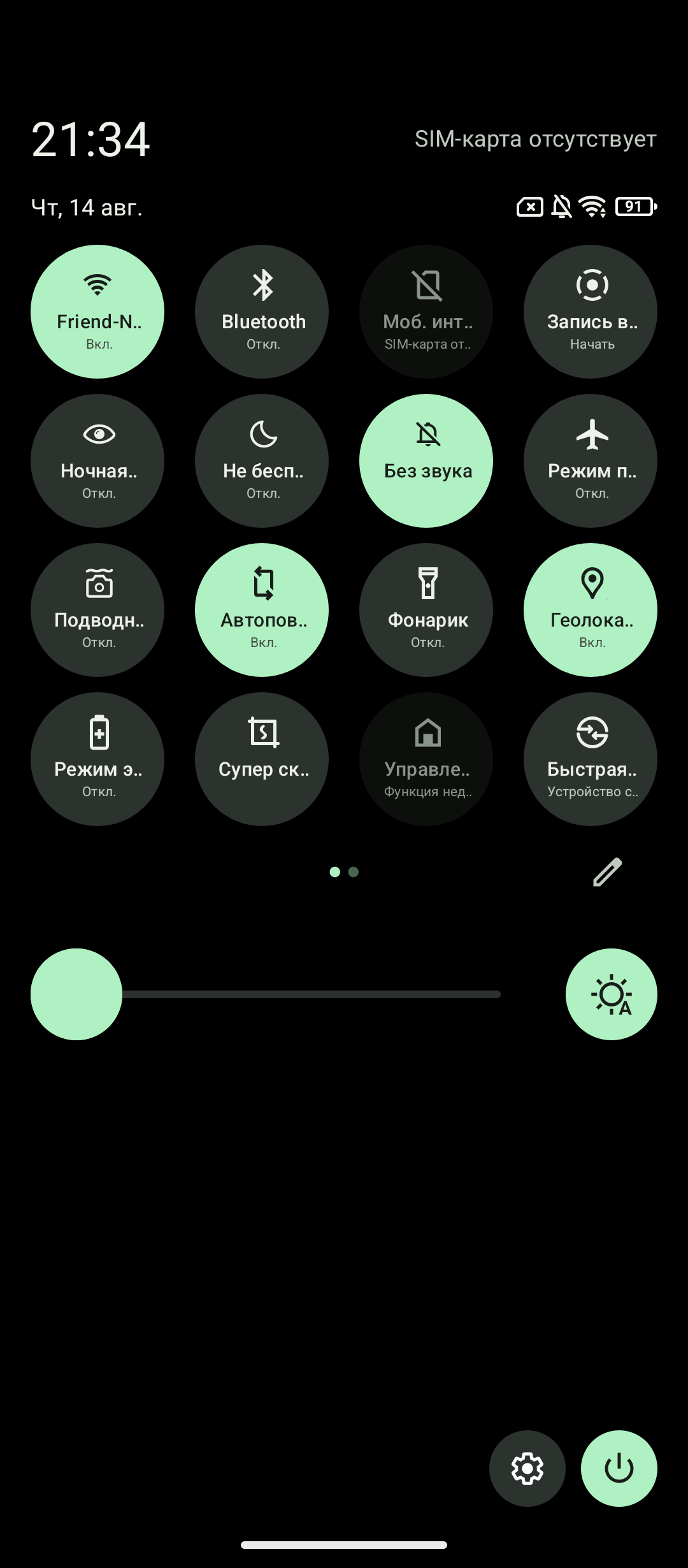
Task: Enable airplane mode with Режим п.. tile
Action: pyautogui.click(x=591, y=461)
